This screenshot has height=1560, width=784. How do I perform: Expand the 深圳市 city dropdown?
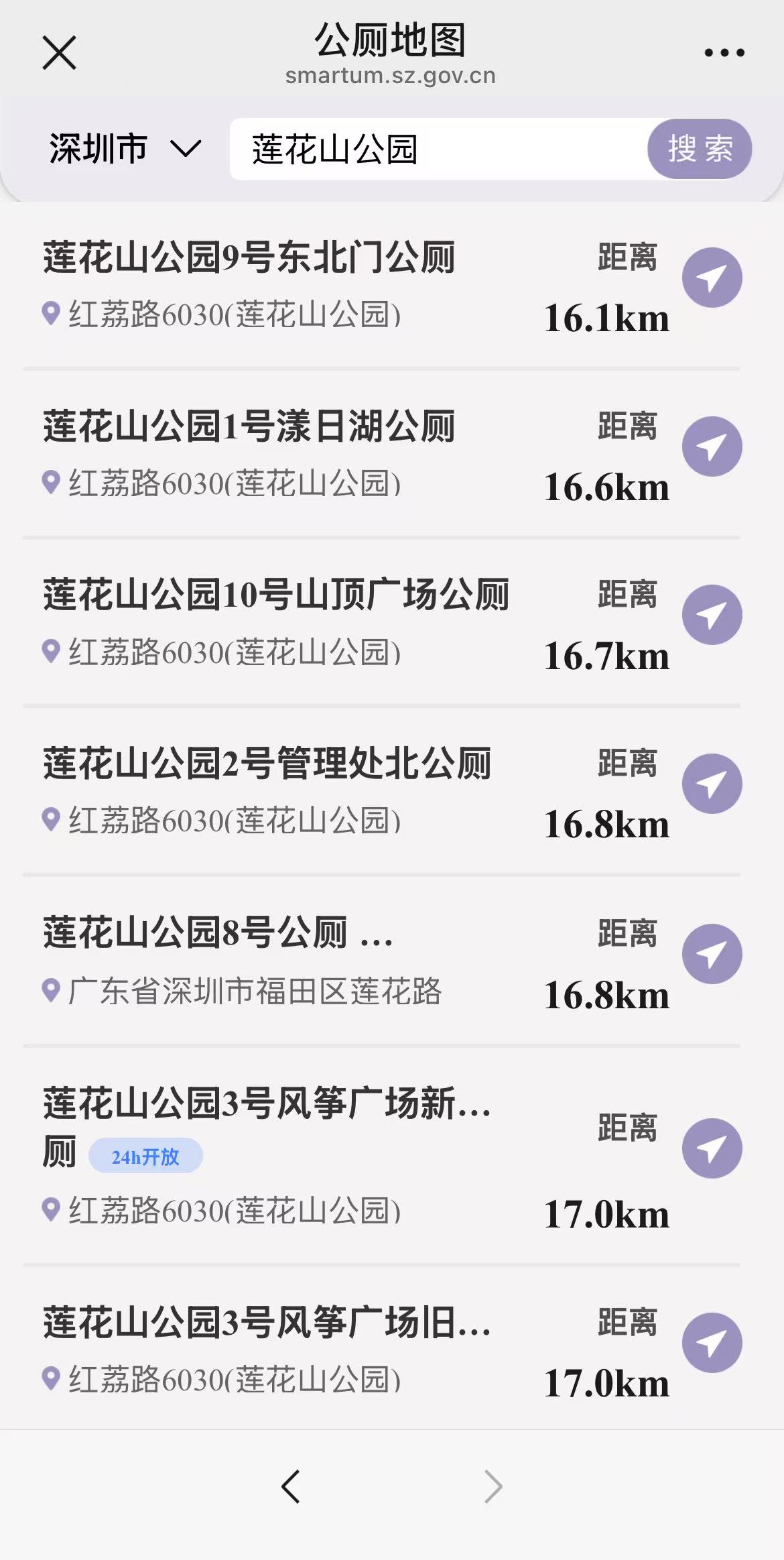click(x=124, y=149)
